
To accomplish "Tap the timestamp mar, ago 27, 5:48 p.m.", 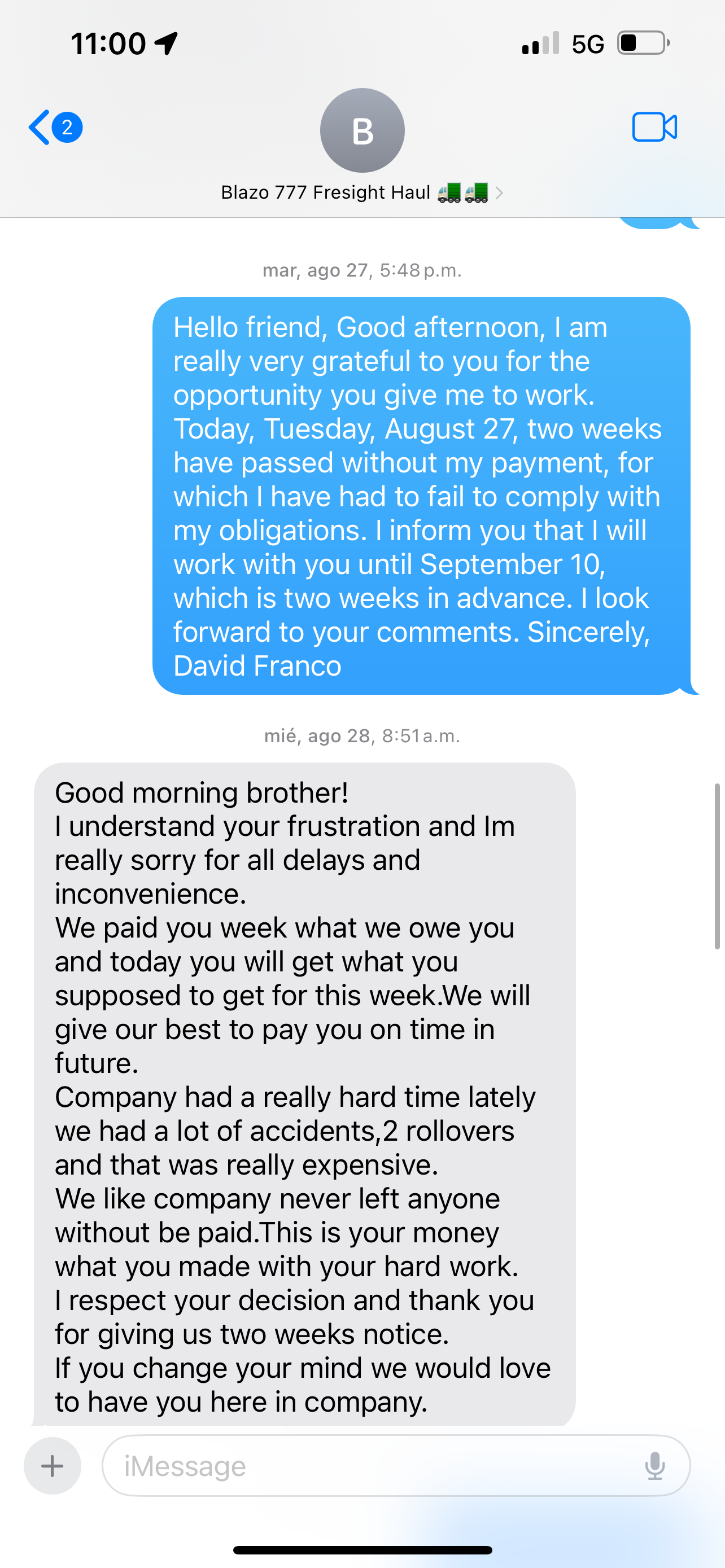I will [x=361, y=270].
